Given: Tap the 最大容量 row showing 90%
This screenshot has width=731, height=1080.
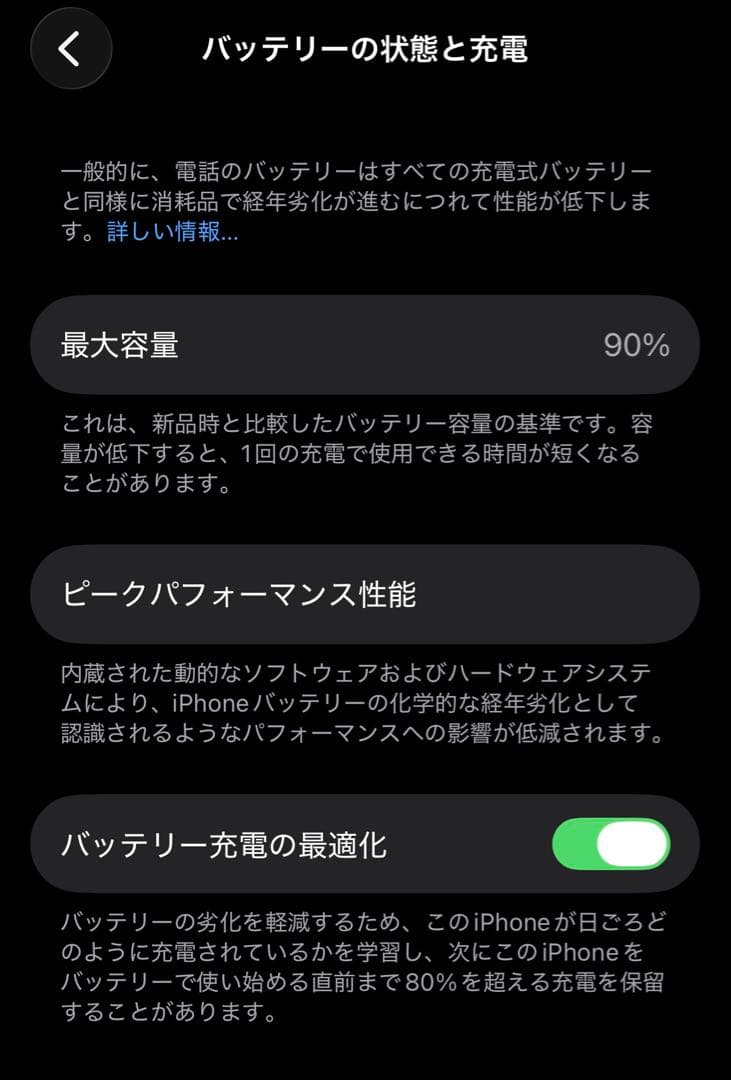Looking at the screenshot, I should click(365, 344).
